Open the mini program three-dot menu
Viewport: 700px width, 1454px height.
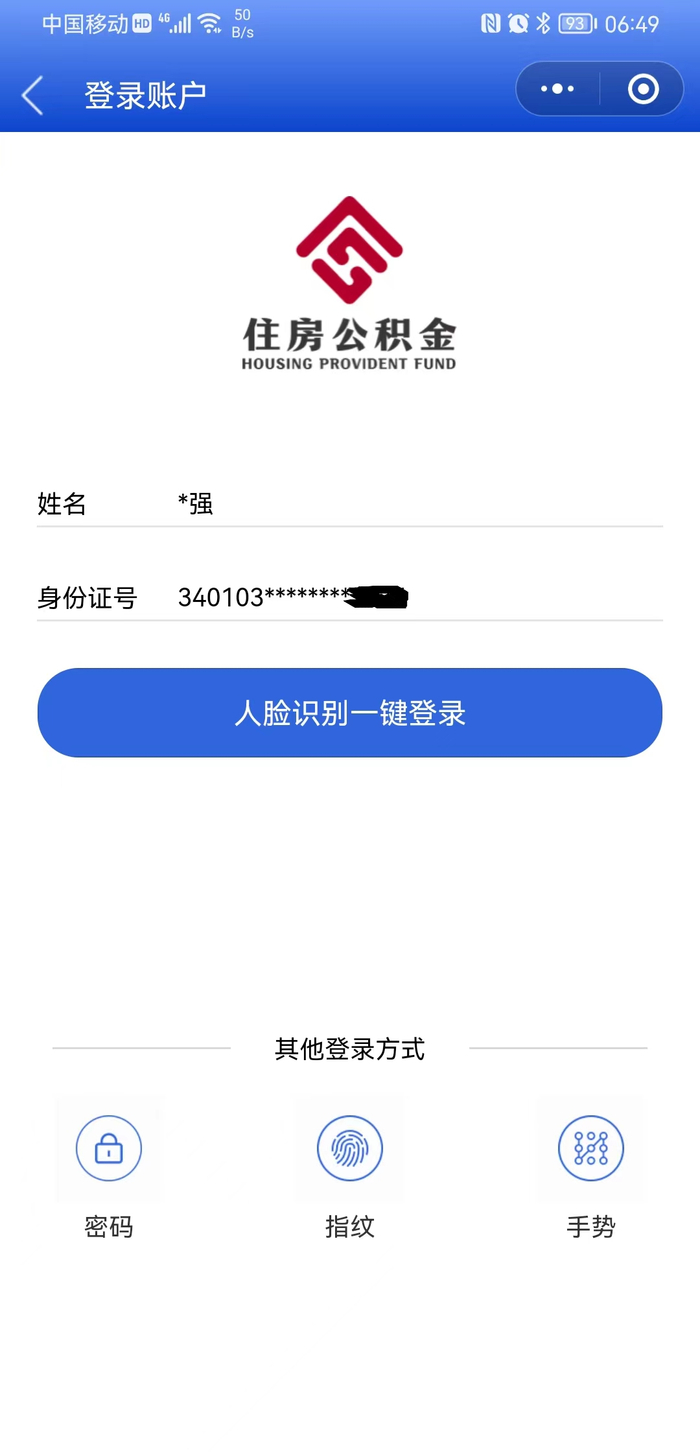pyautogui.click(x=557, y=90)
